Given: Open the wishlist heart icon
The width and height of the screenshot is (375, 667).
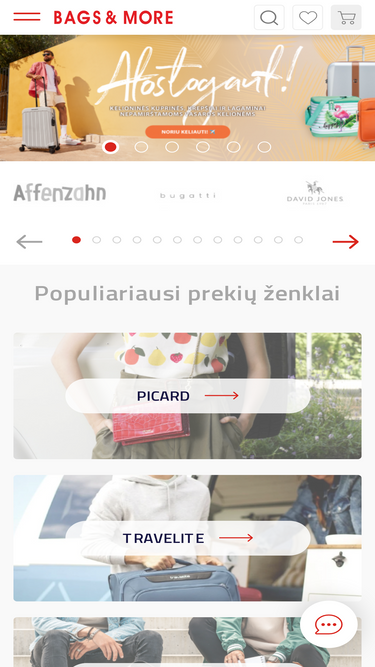Looking at the screenshot, I should pos(307,17).
